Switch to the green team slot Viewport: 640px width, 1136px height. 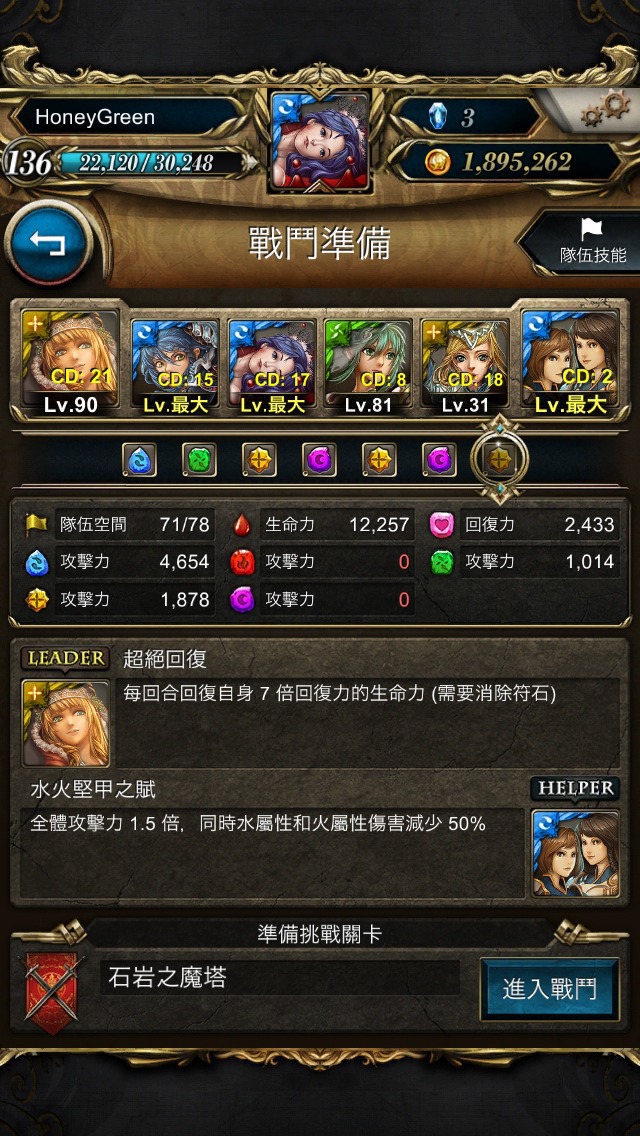[199, 459]
